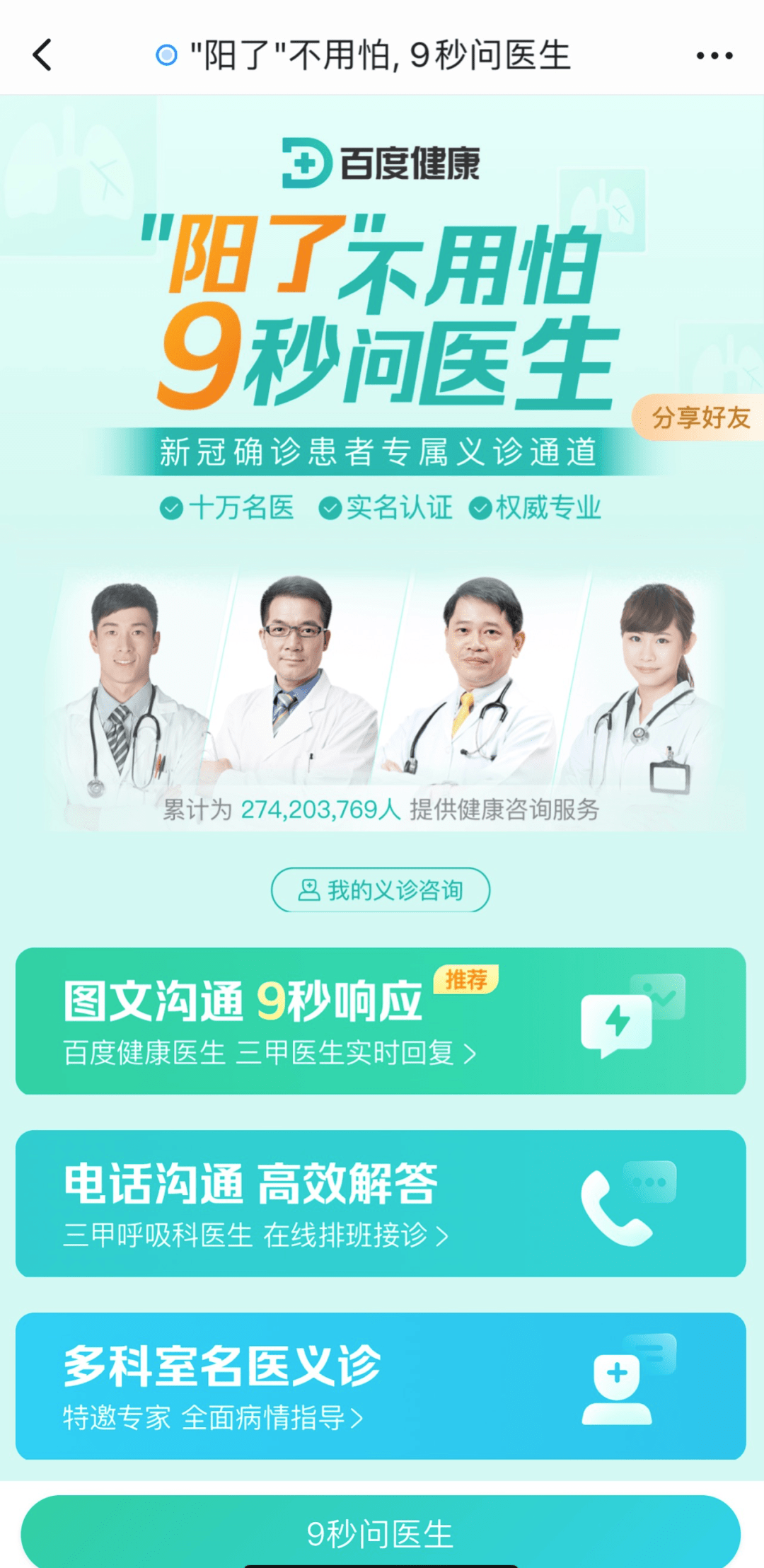Screen dimensions: 764x1568
Task: Open 我的义诊咨询 consultations
Action: [381, 889]
